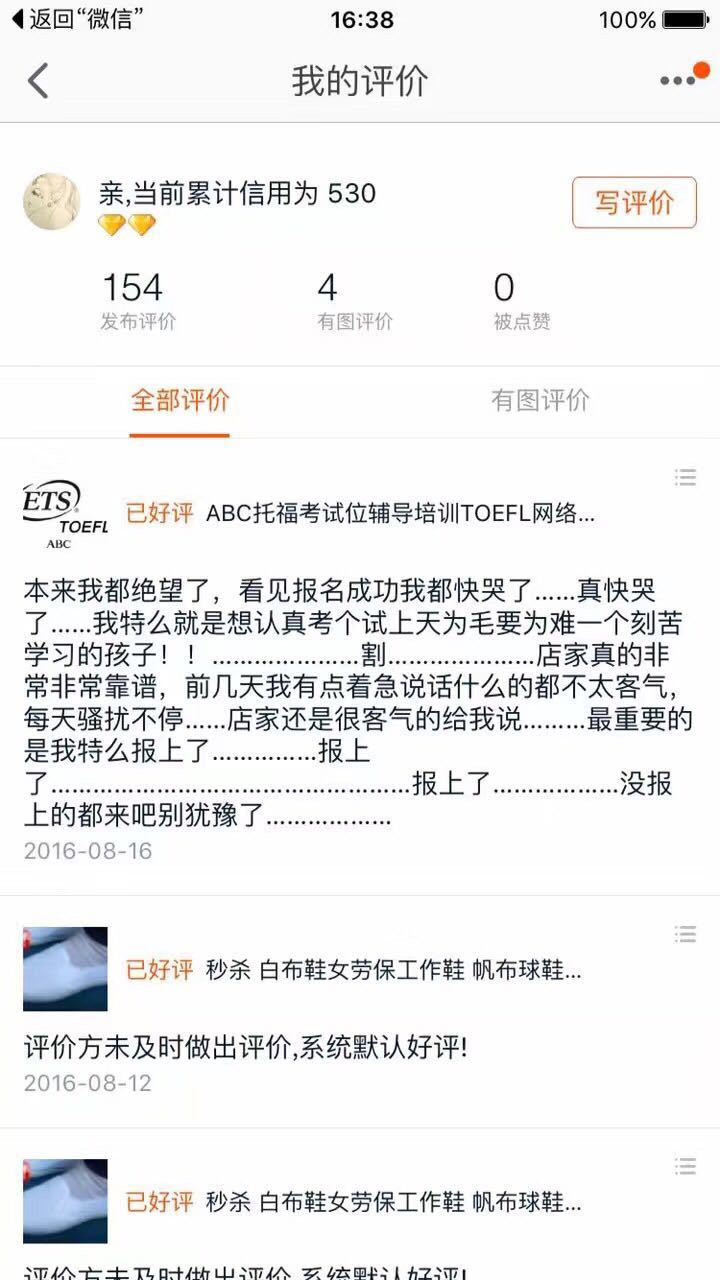Open the three-dot more options menu

click(678, 81)
